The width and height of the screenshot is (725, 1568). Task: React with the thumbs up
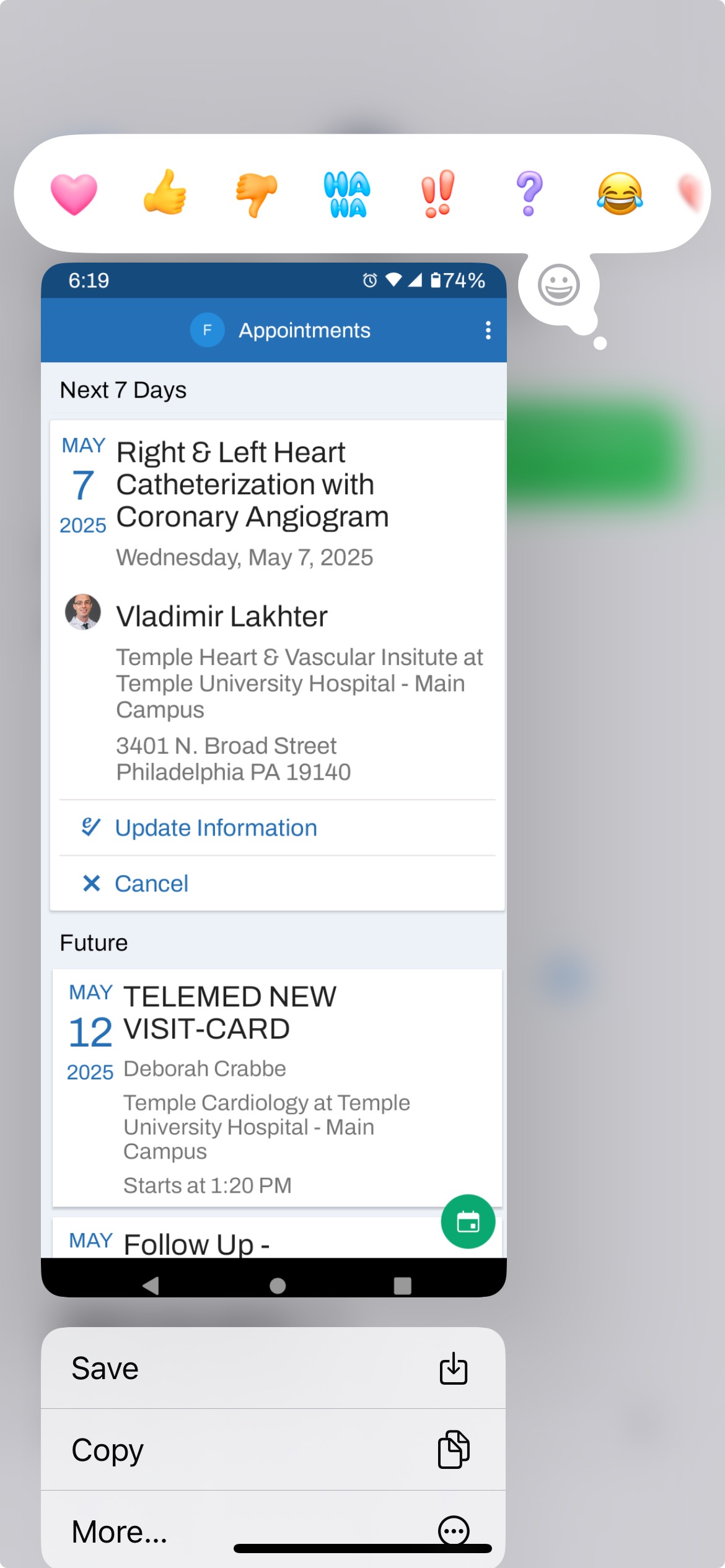[x=165, y=193]
